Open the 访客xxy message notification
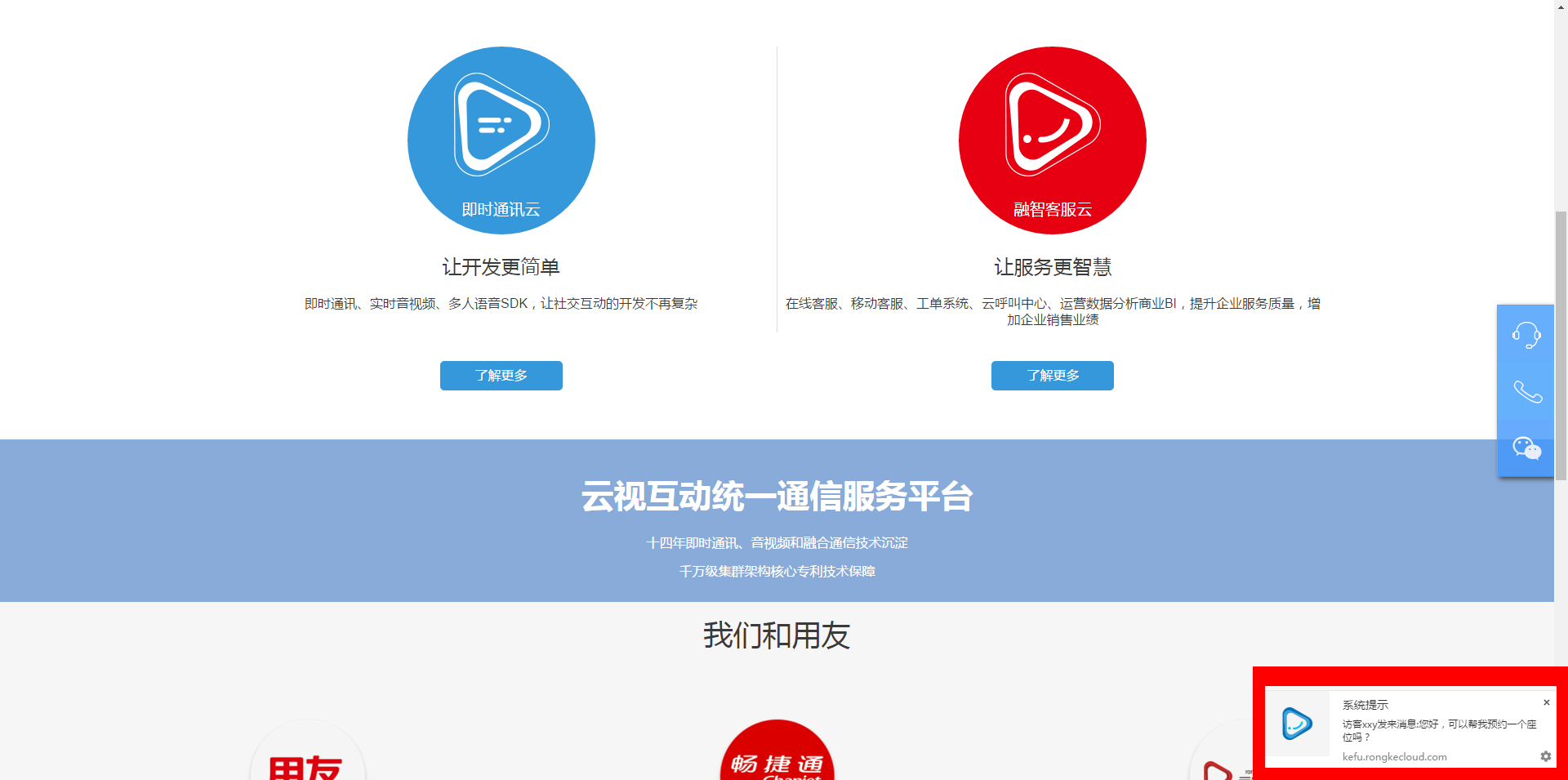The image size is (1568, 780). point(1437,730)
